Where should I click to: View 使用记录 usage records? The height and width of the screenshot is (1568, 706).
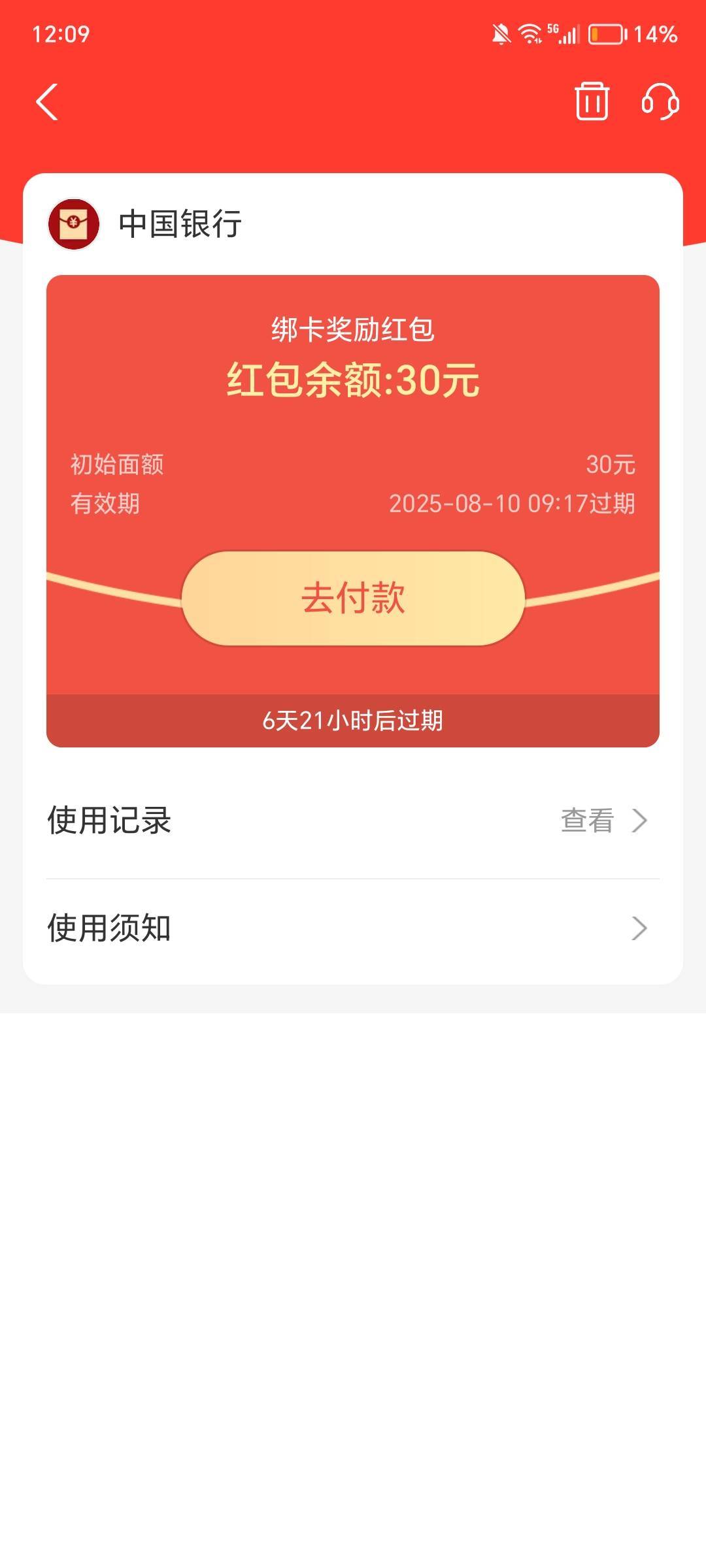click(x=353, y=821)
